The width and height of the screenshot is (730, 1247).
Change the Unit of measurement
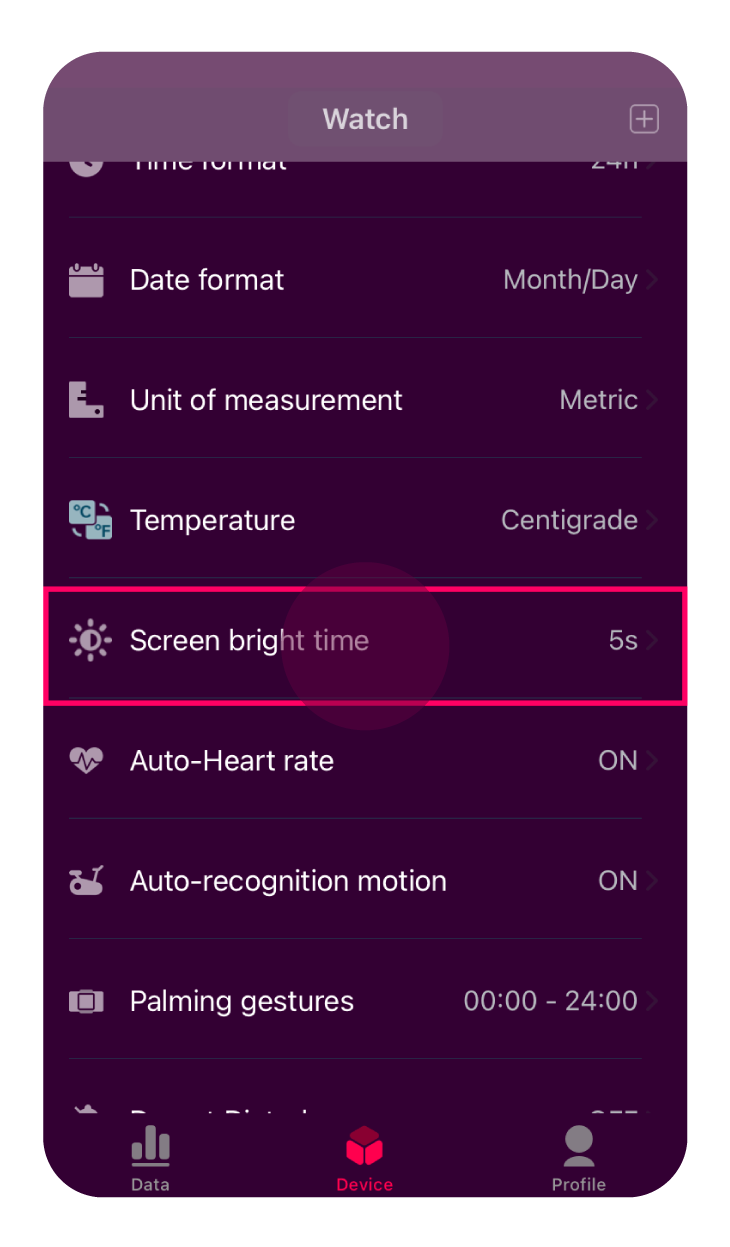click(x=364, y=400)
